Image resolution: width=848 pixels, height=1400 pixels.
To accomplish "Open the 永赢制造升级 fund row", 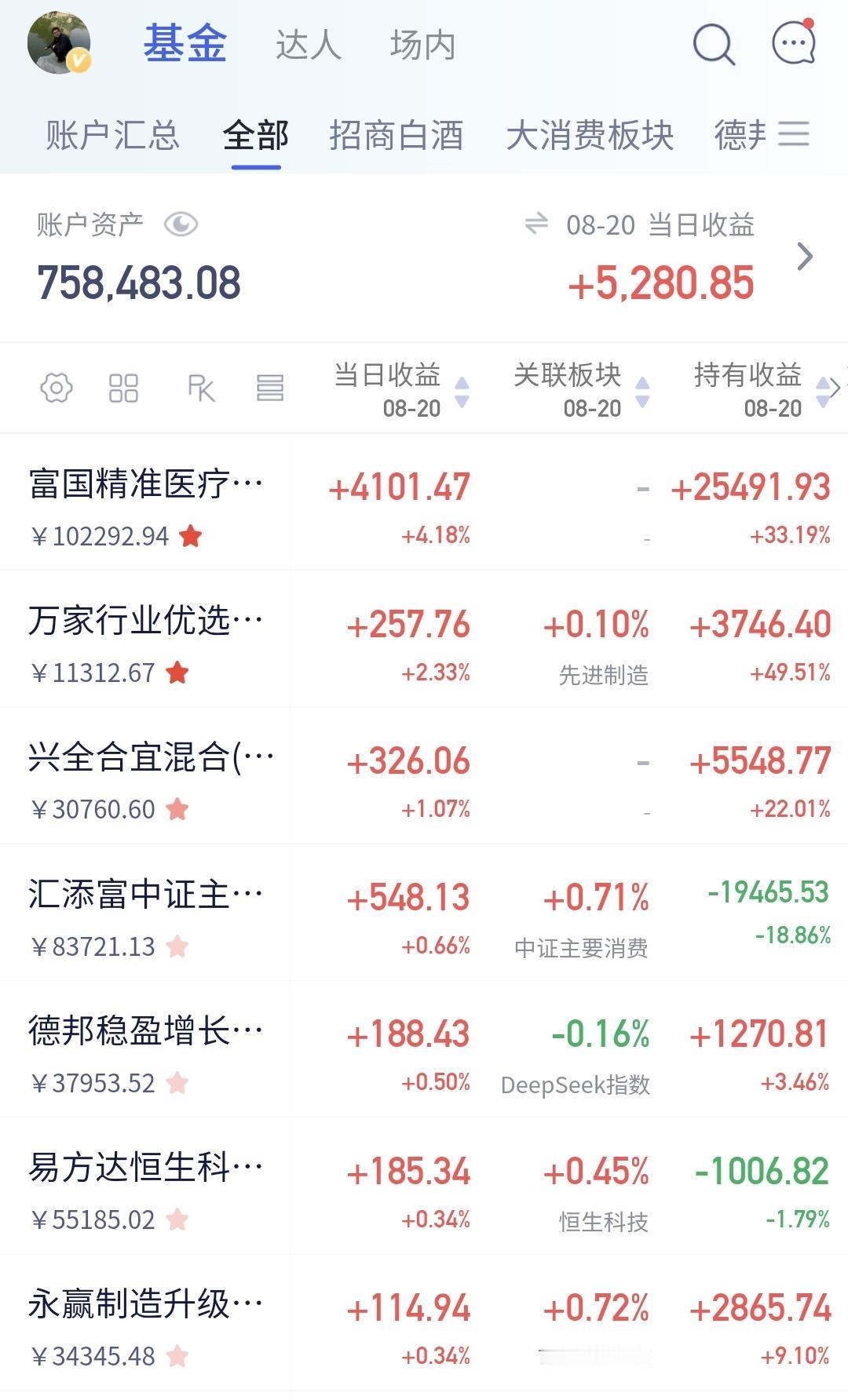I will tap(424, 1323).
